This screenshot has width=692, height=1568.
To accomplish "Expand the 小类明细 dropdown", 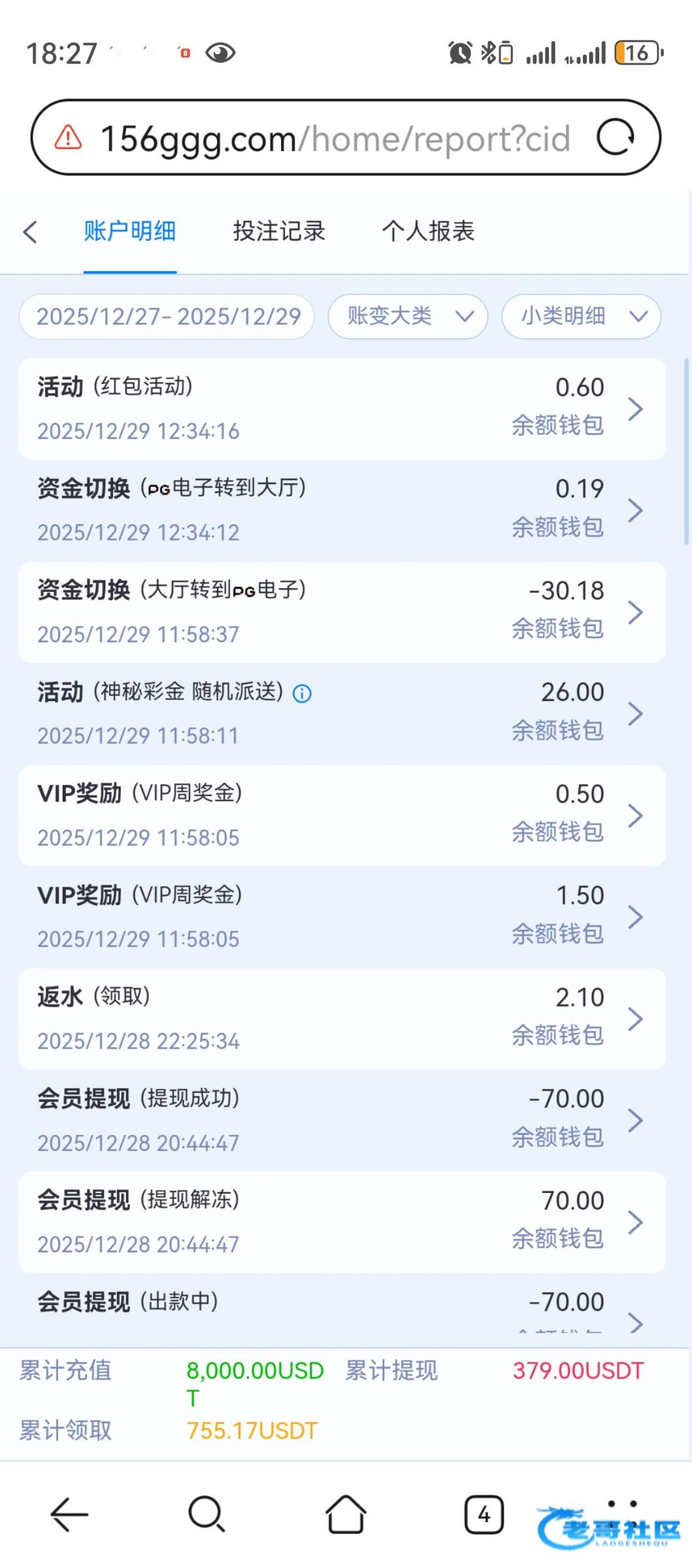I will coord(581,317).
